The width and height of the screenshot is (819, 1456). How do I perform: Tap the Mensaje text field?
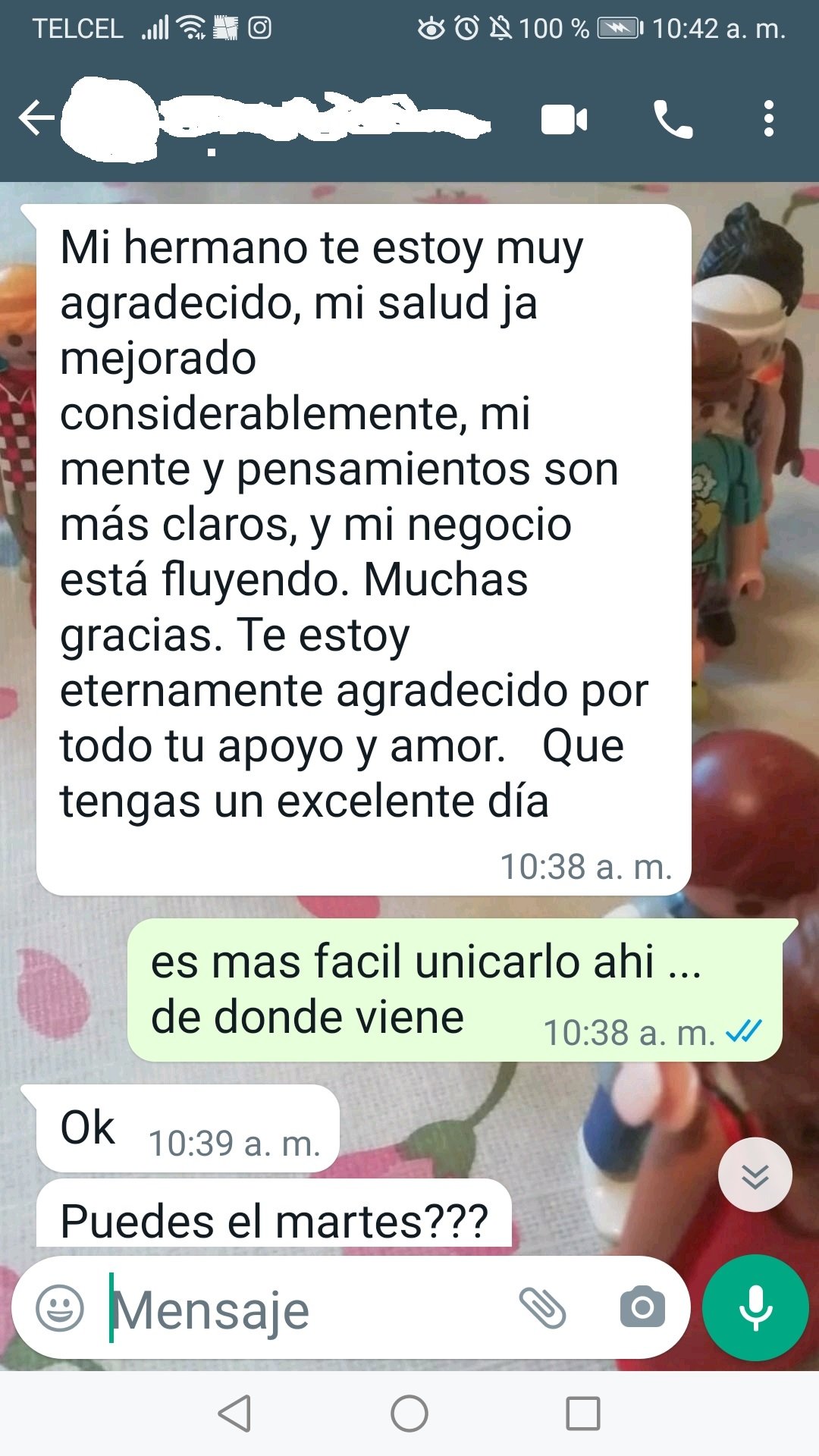[303, 1310]
